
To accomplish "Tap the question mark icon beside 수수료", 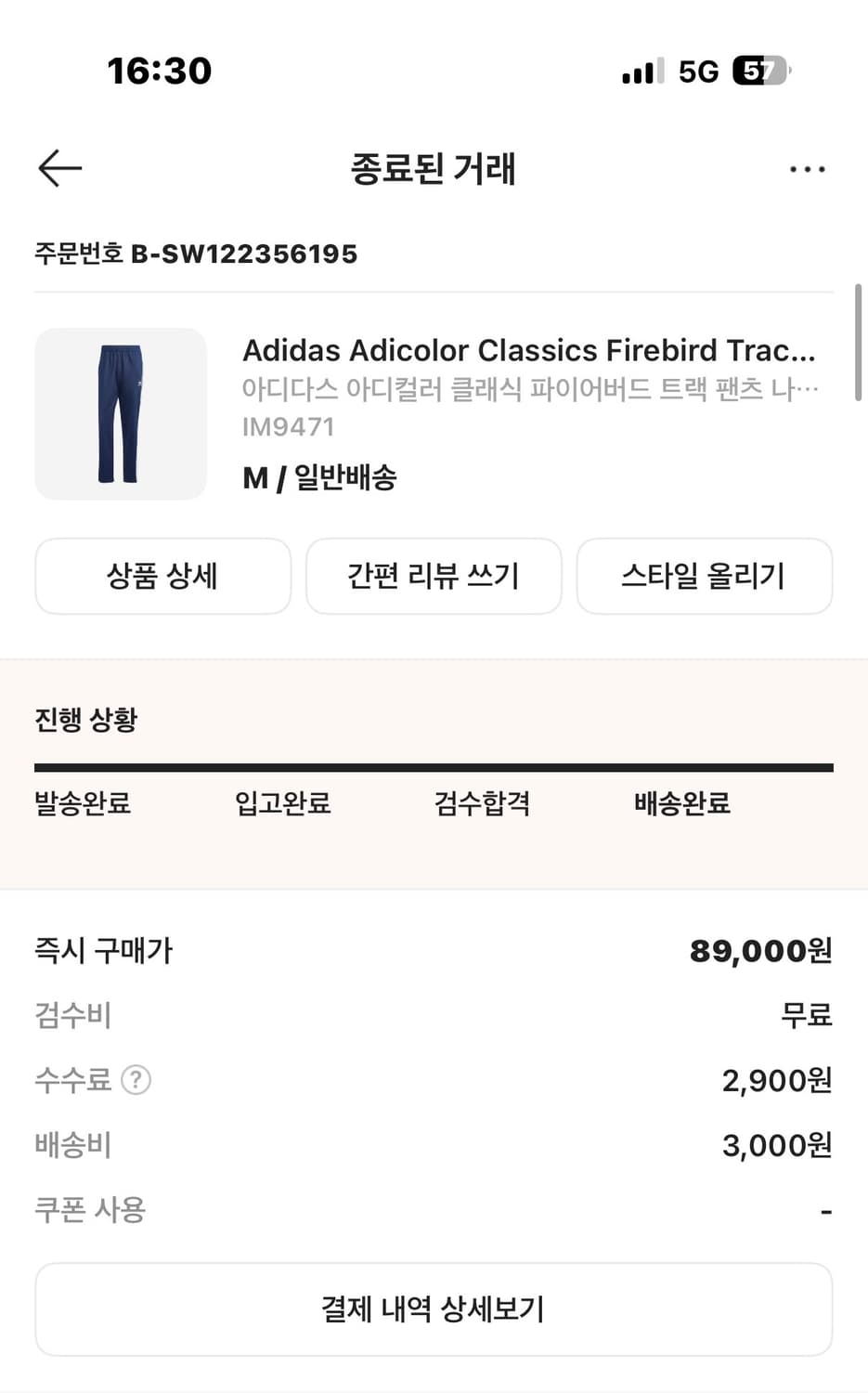I will [136, 1080].
